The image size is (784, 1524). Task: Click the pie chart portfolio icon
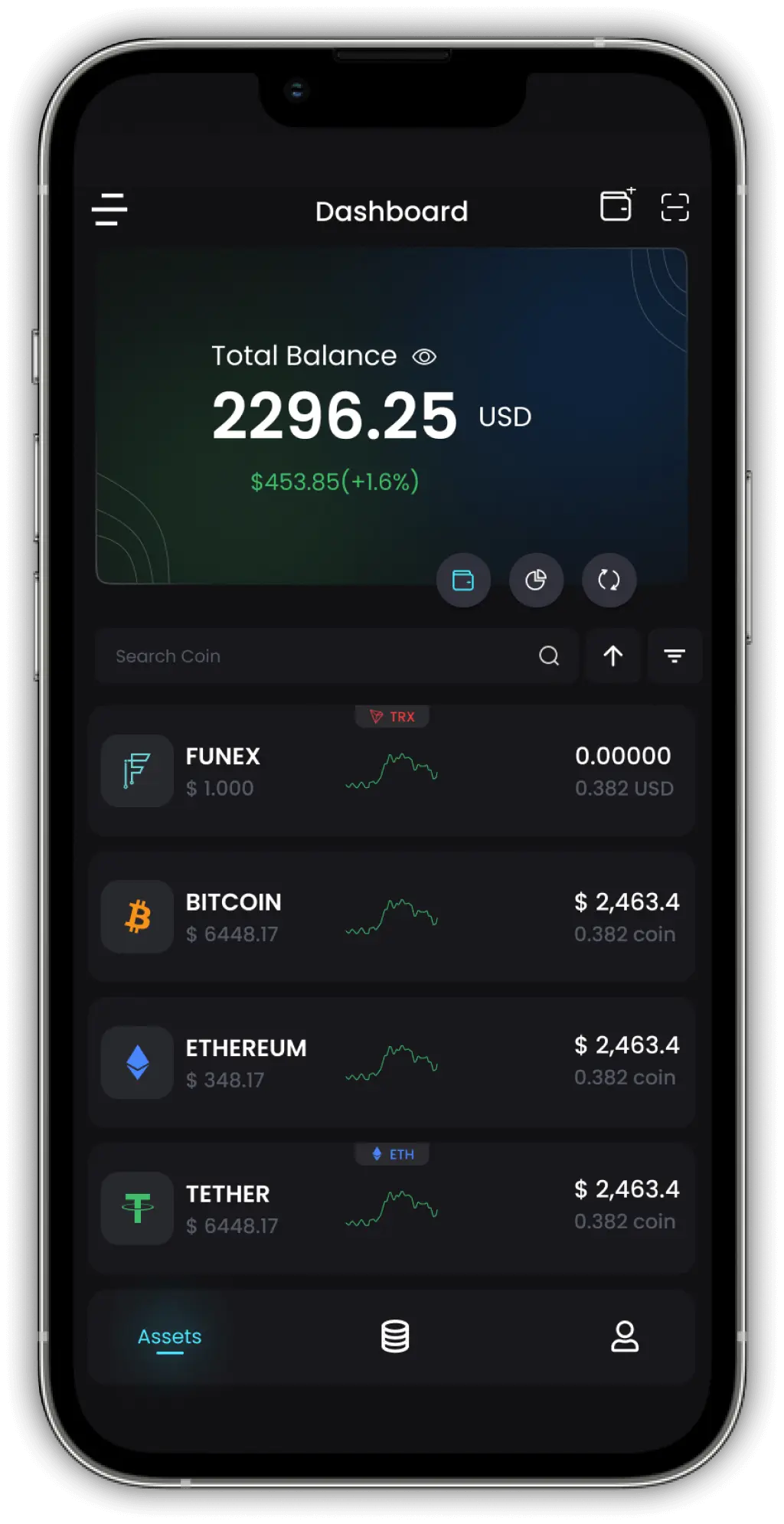pyautogui.click(x=536, y=580)
